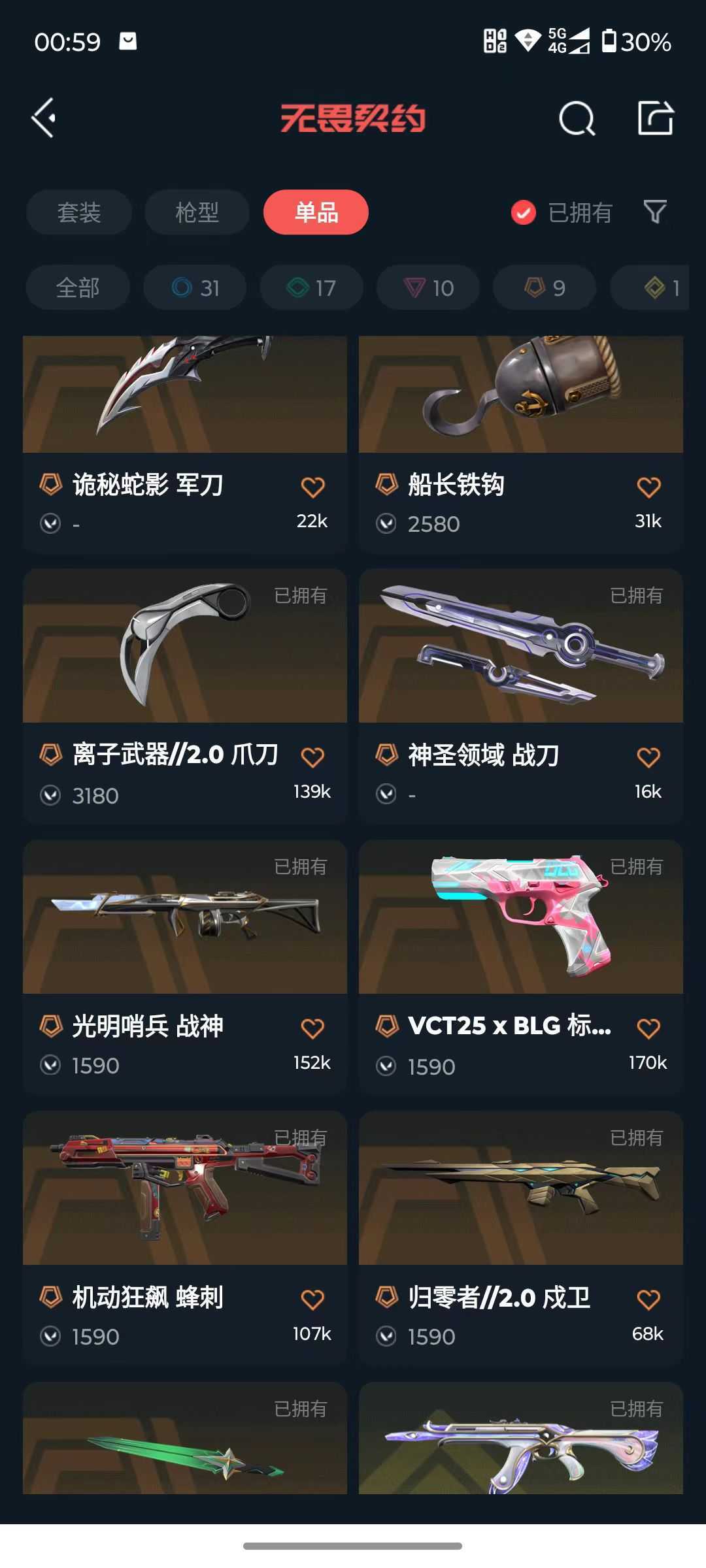Switch to the 枪型 tab
The image size is (706, 1568).
[197, 212]
